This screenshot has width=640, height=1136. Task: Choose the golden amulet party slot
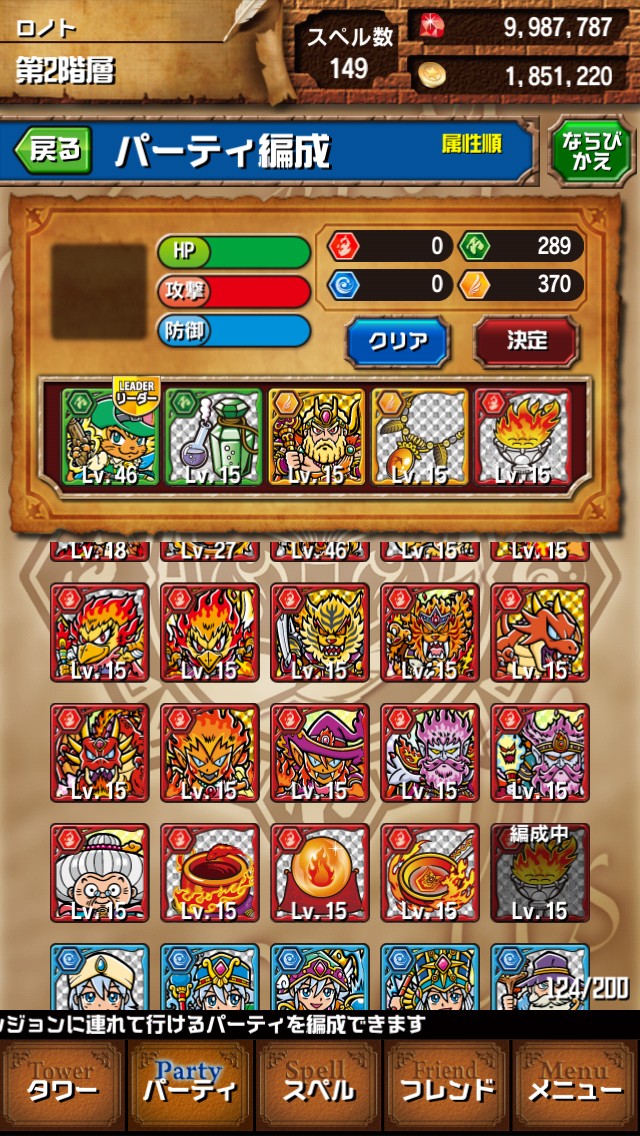[420, 437]
